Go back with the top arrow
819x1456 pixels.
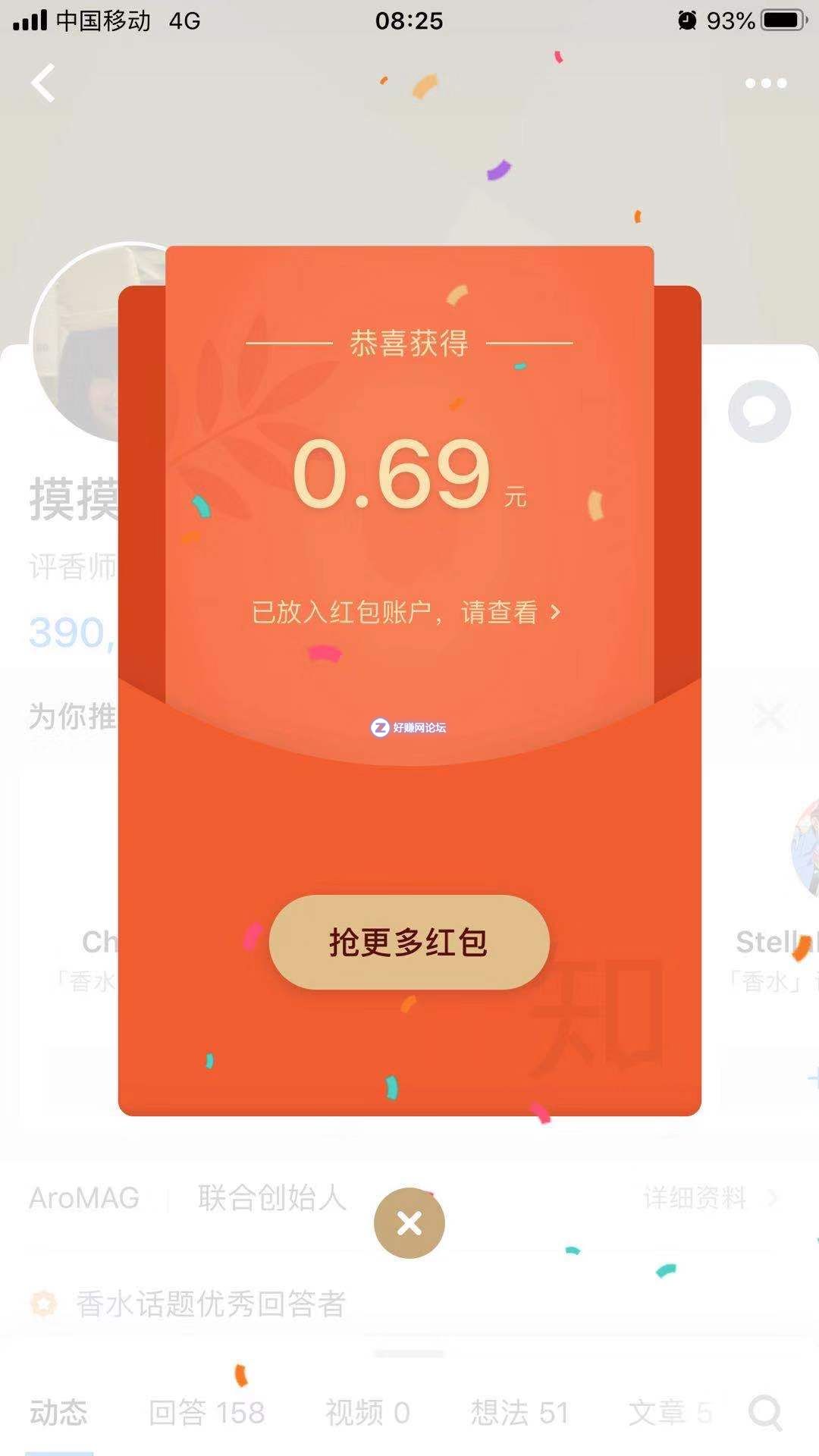click(x=43, y=83)
